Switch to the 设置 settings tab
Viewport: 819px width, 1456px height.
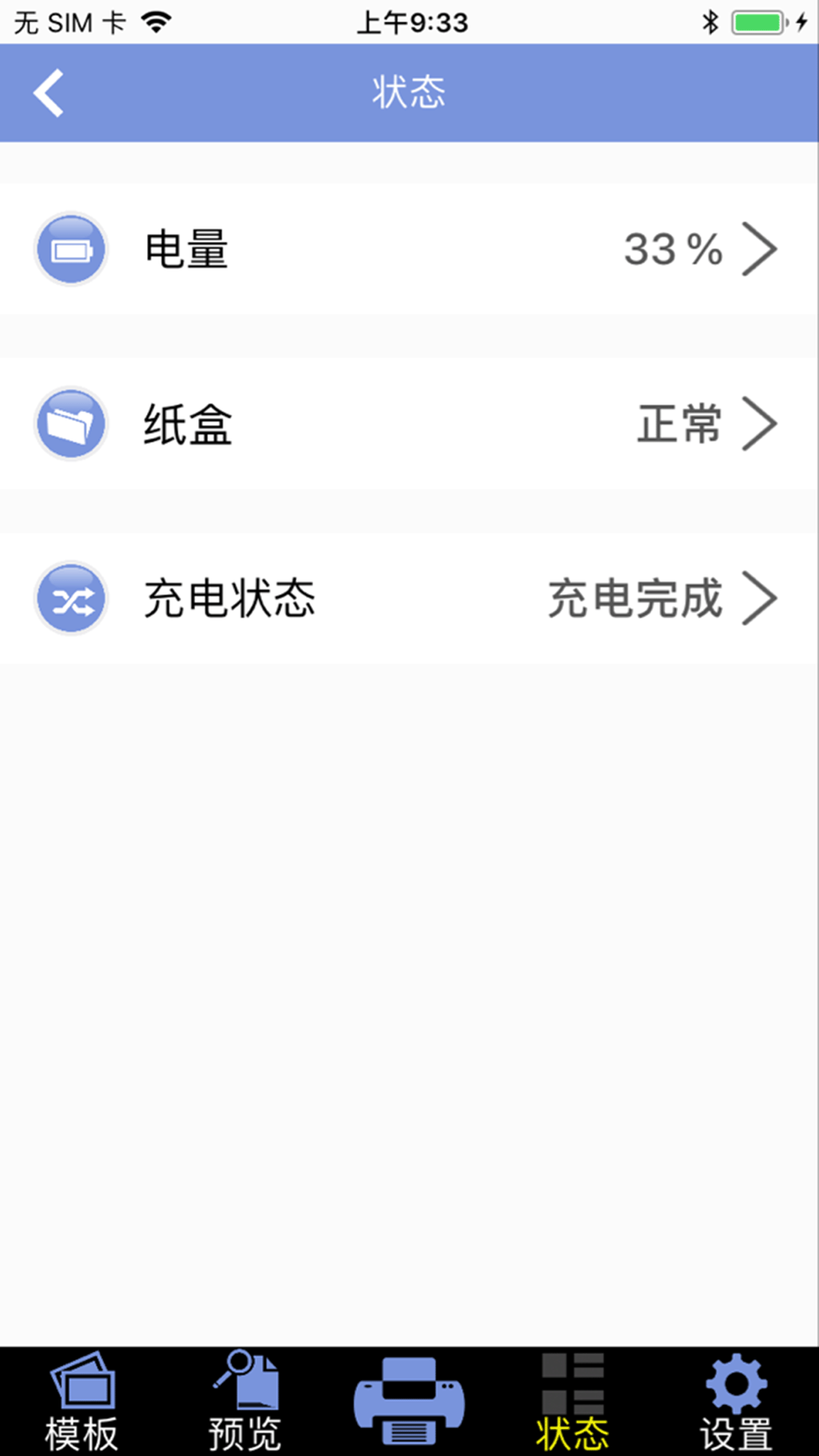[x=736, y=1401]
